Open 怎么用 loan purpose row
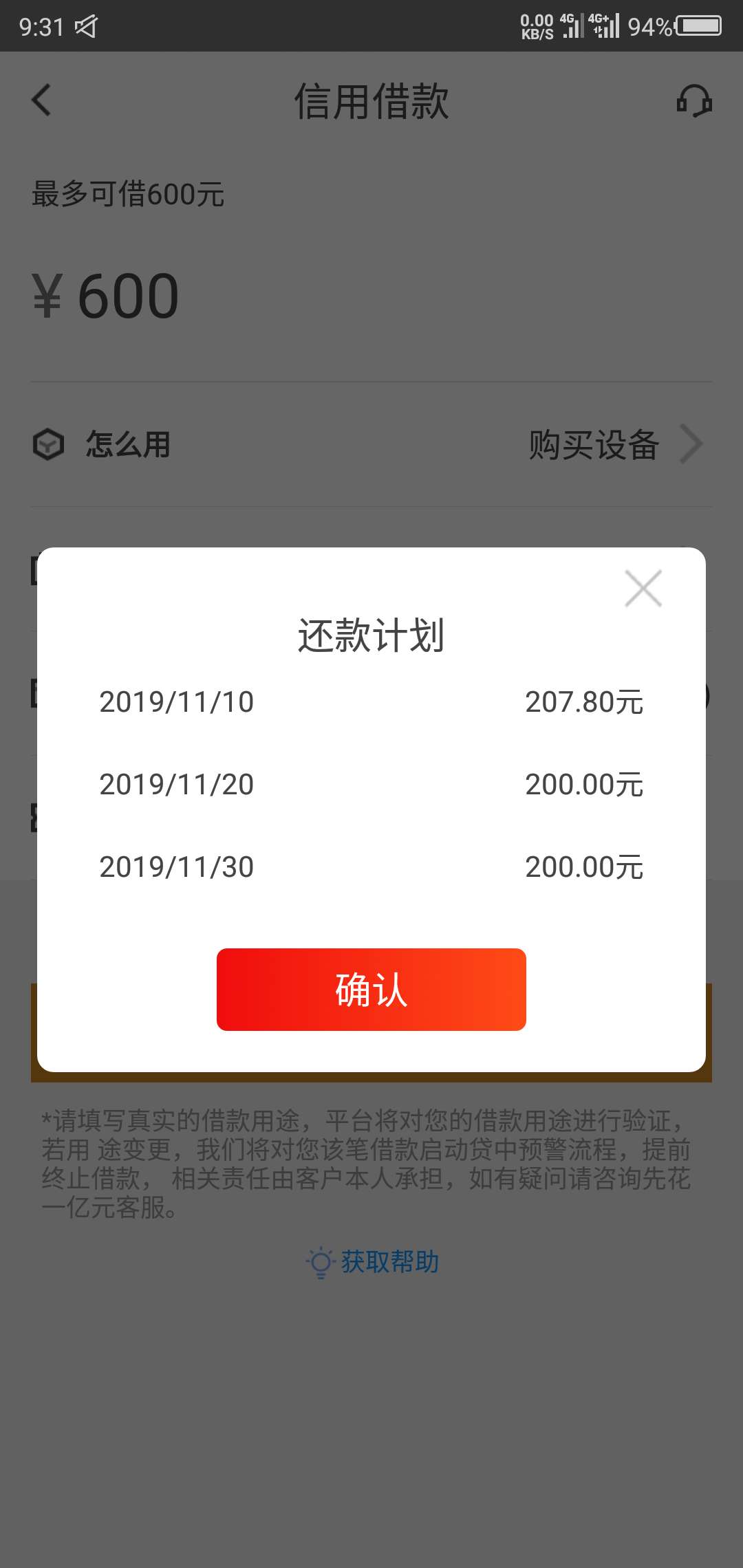The width and height of the screenshot is (743, 1568). [x=371, y=444]
